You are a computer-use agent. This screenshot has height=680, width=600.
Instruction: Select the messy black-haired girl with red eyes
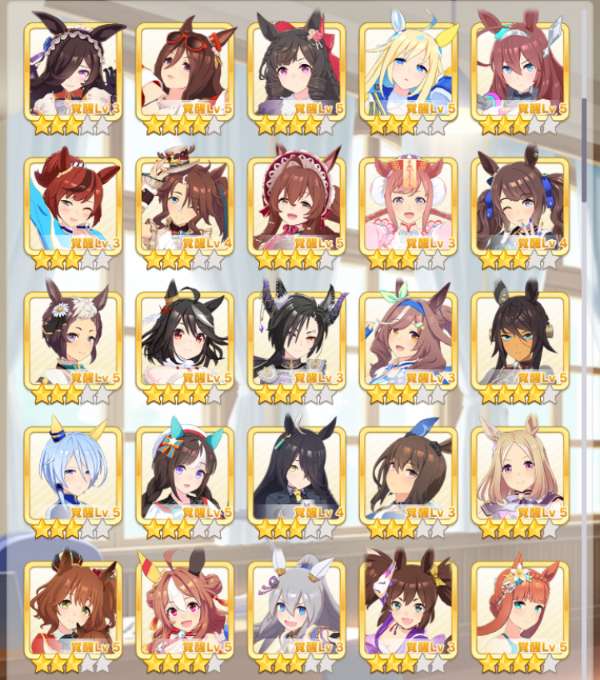point(185,340)
